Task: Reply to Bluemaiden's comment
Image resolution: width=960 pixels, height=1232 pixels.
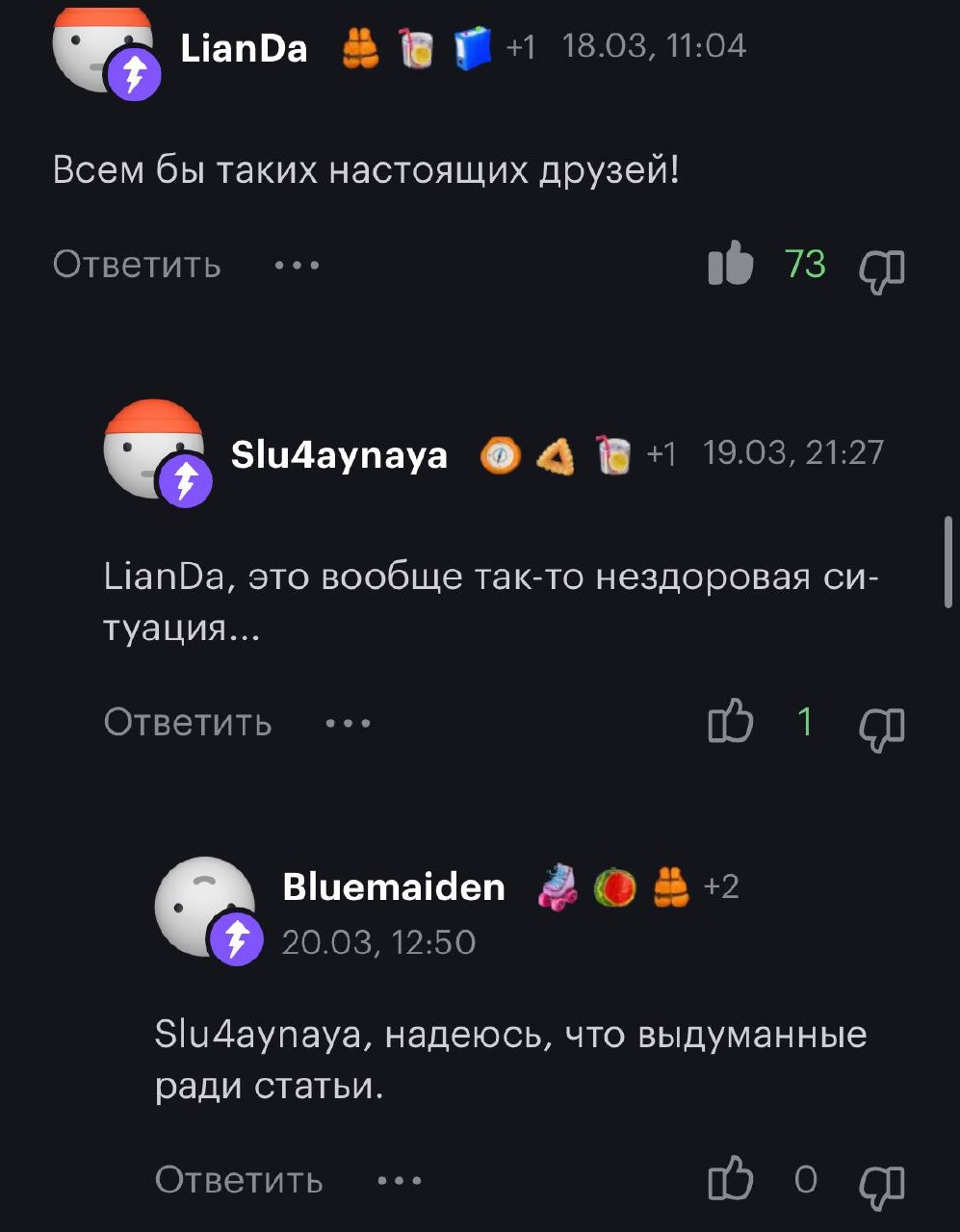Action: point(239,1180)
